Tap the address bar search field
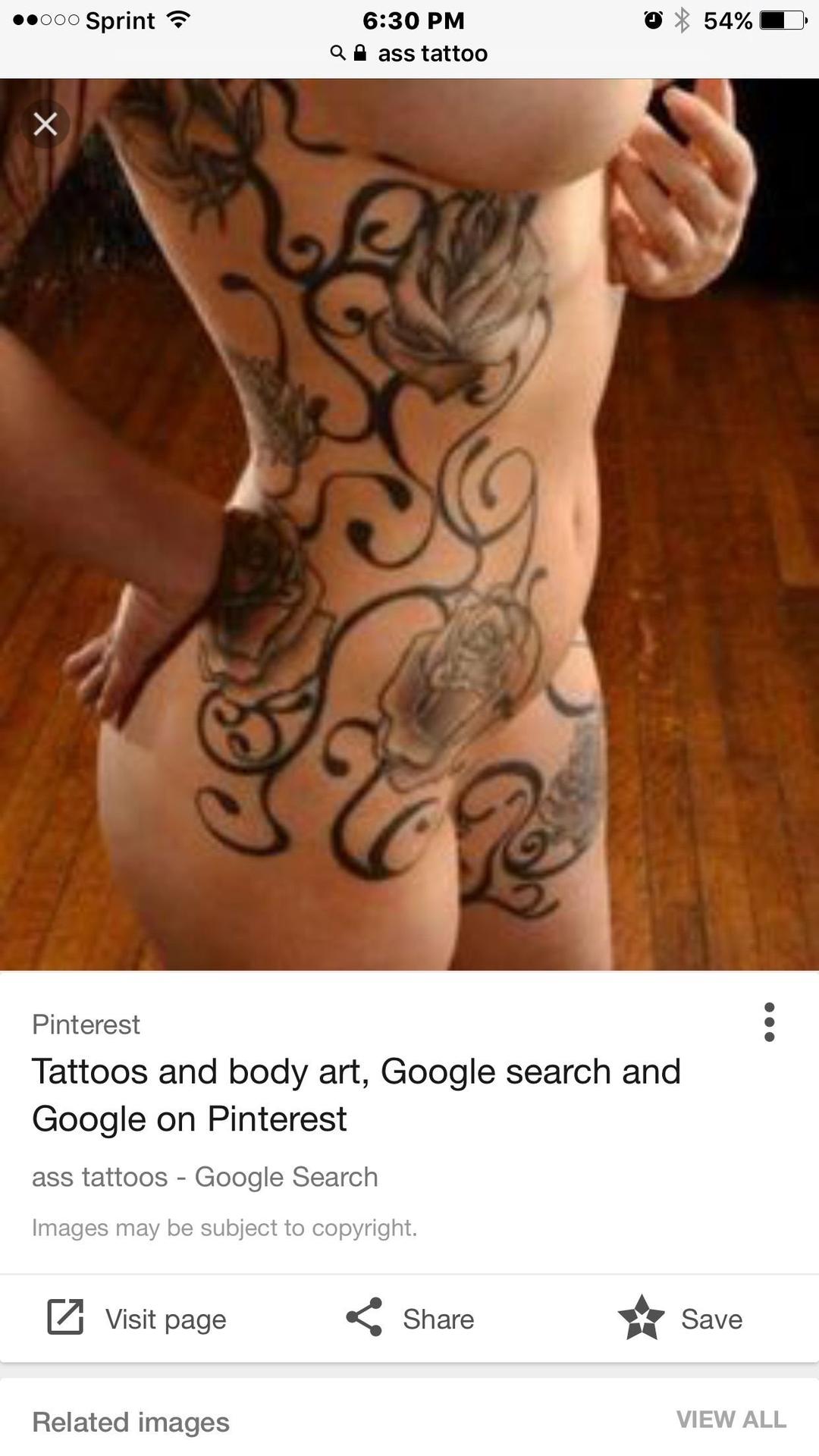This screenshot has width=819, height=1456. 409,53
